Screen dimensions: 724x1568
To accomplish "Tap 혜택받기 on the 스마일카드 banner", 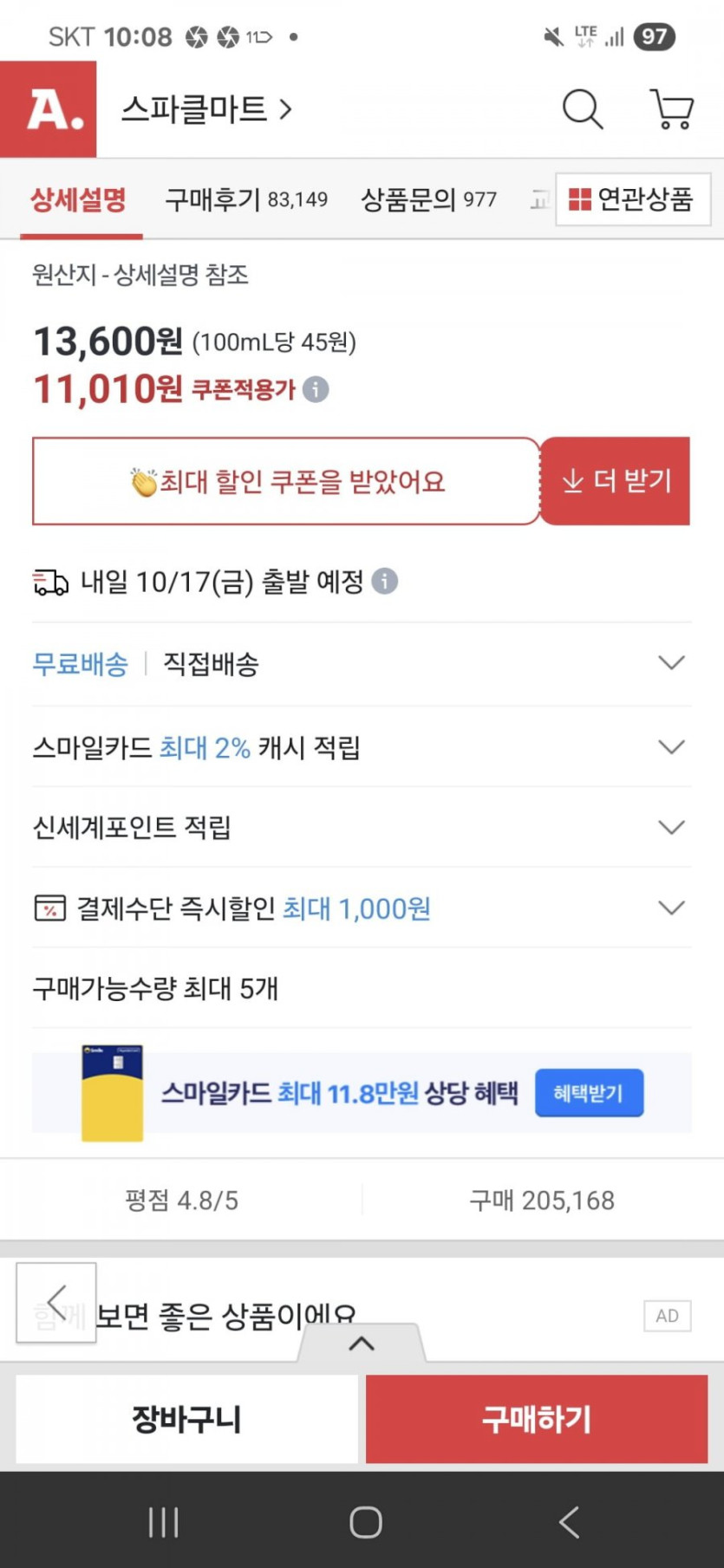I will (589, 1093).
